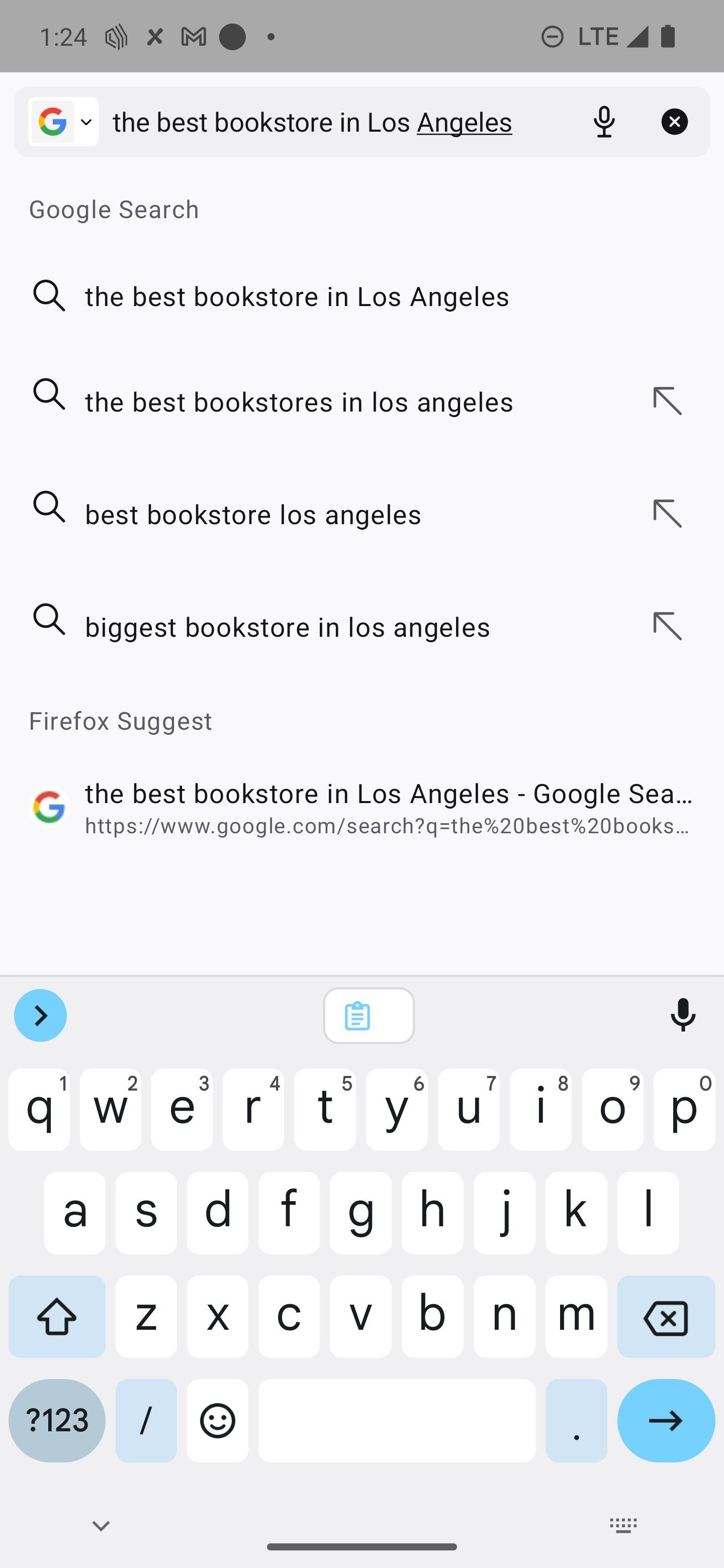Viewport: 724px width, 1568px height.
Task: Clear the address bar text
Action: (674, 122)
